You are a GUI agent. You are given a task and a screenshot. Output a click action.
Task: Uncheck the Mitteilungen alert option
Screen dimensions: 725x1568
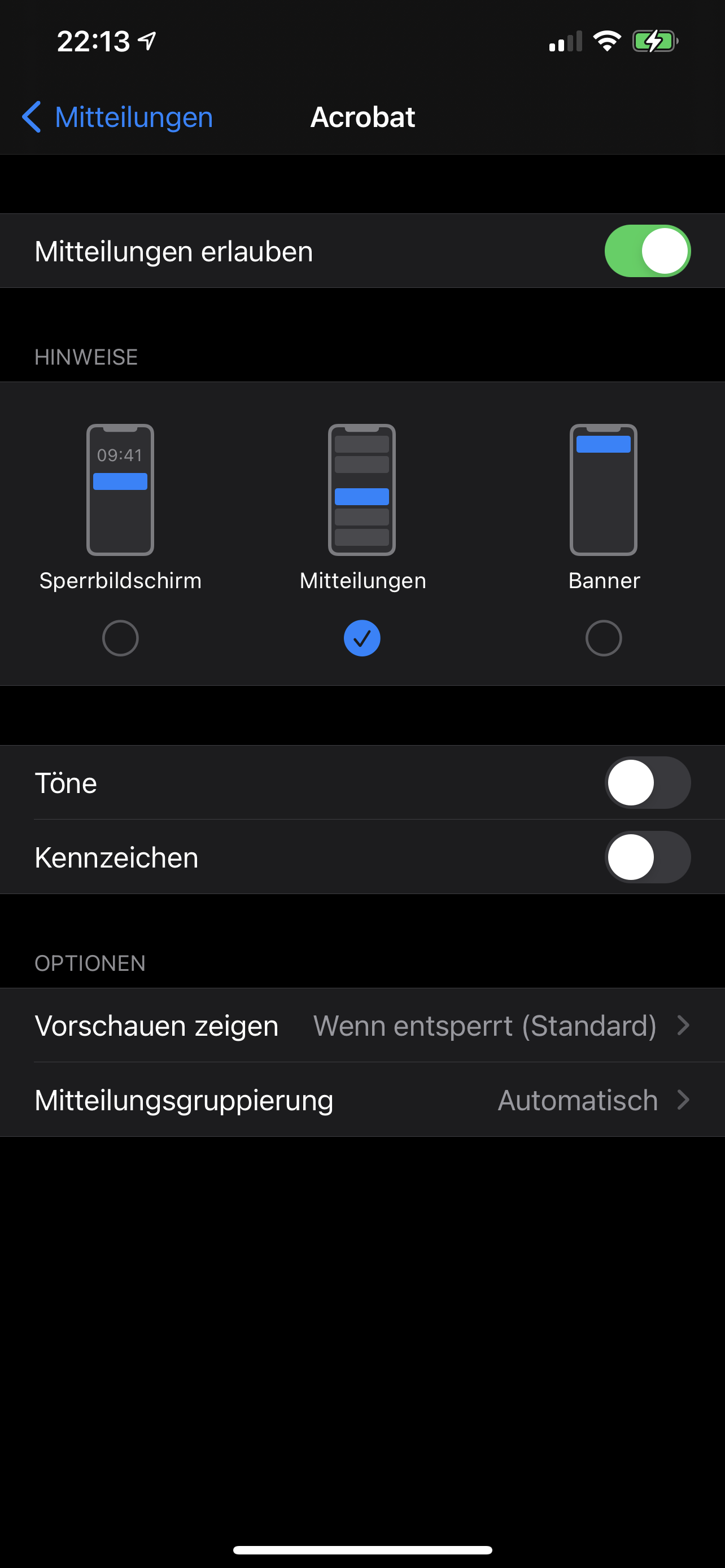click(x=361, y=638)
